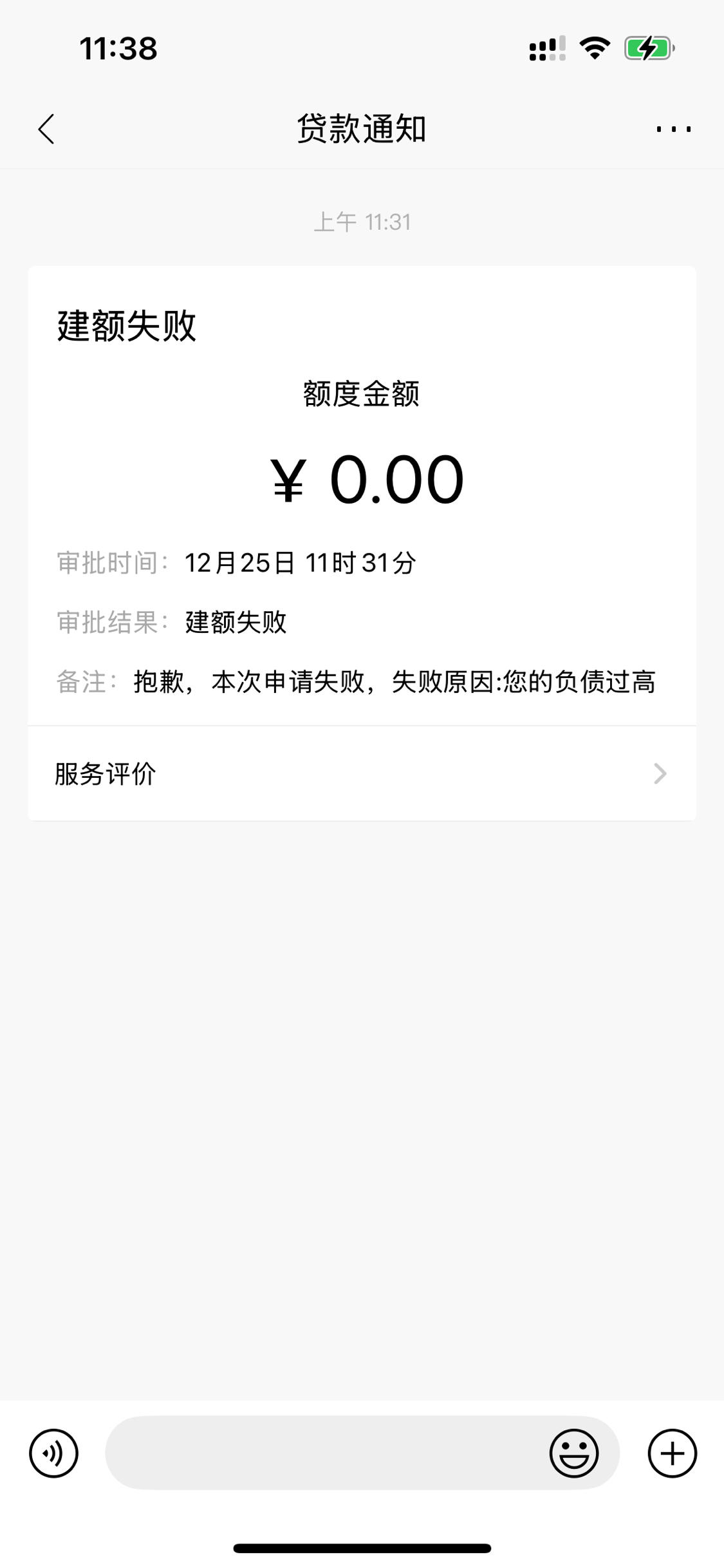Image resolution: width=724 pixels, height=1568 pixels.
Task: Open the plus attachments panel
Action: click(x=672, y=1453)
